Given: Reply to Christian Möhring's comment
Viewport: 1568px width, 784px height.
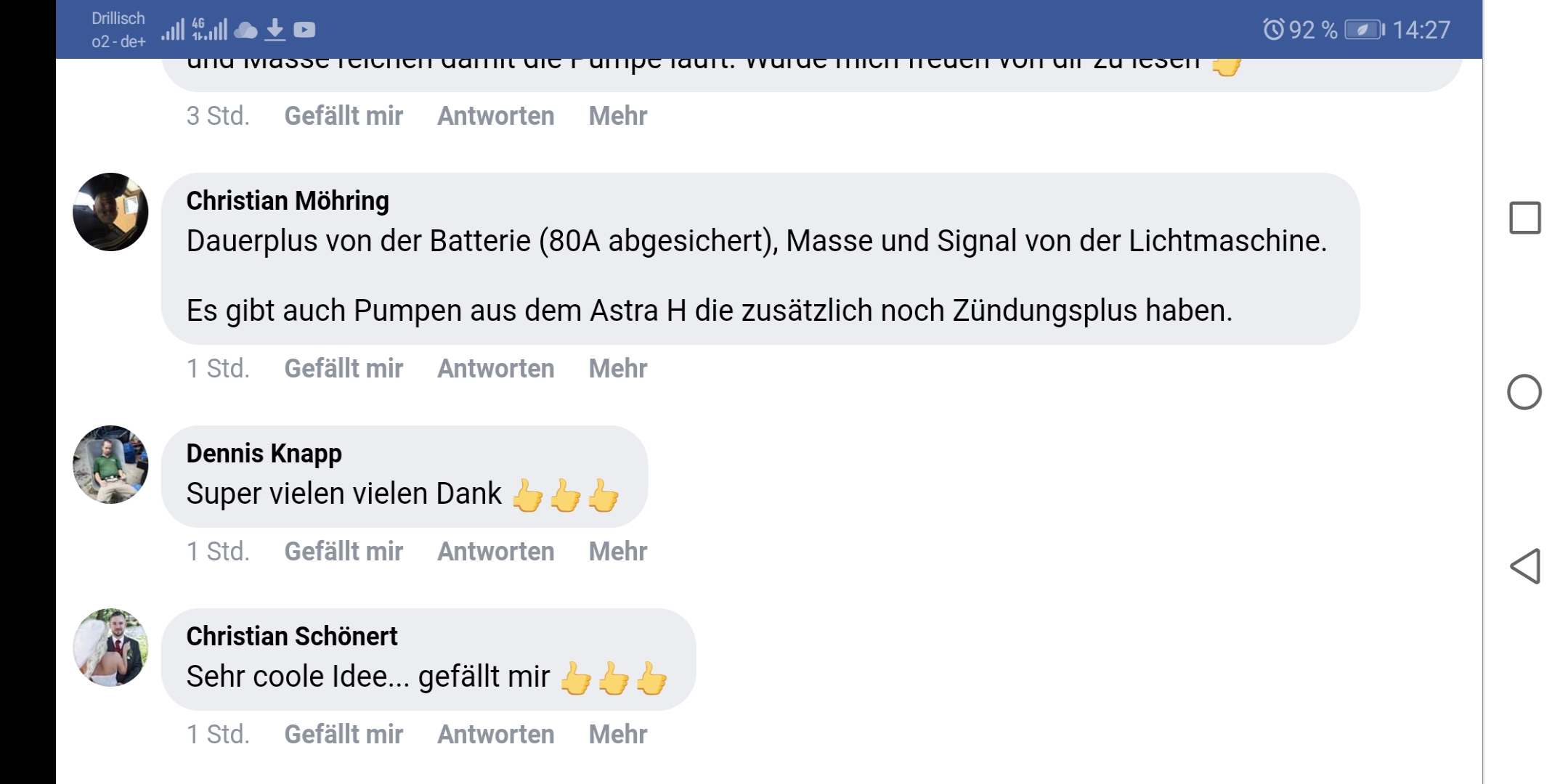Looking at the screenshot, I should click(495, 369).
